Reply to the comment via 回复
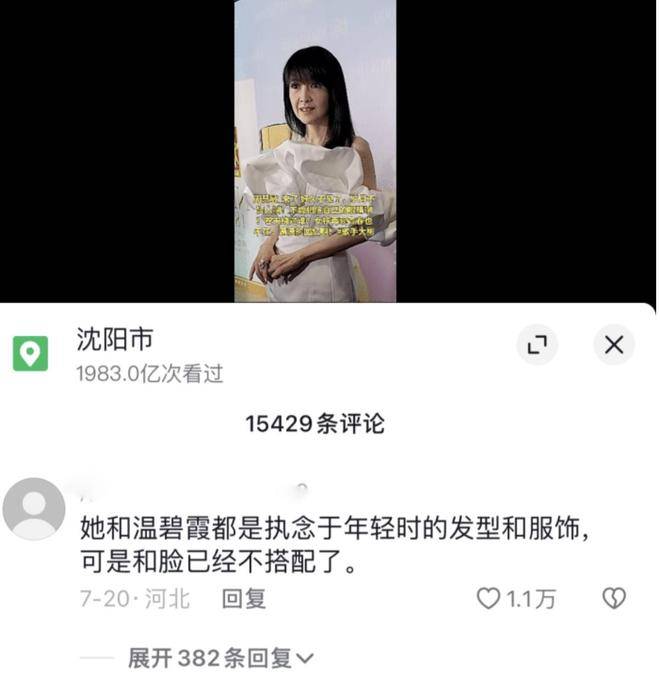Image resolution: width=660 pixels, height=699 pixels. pyautogui.click(x=243, y=599)
